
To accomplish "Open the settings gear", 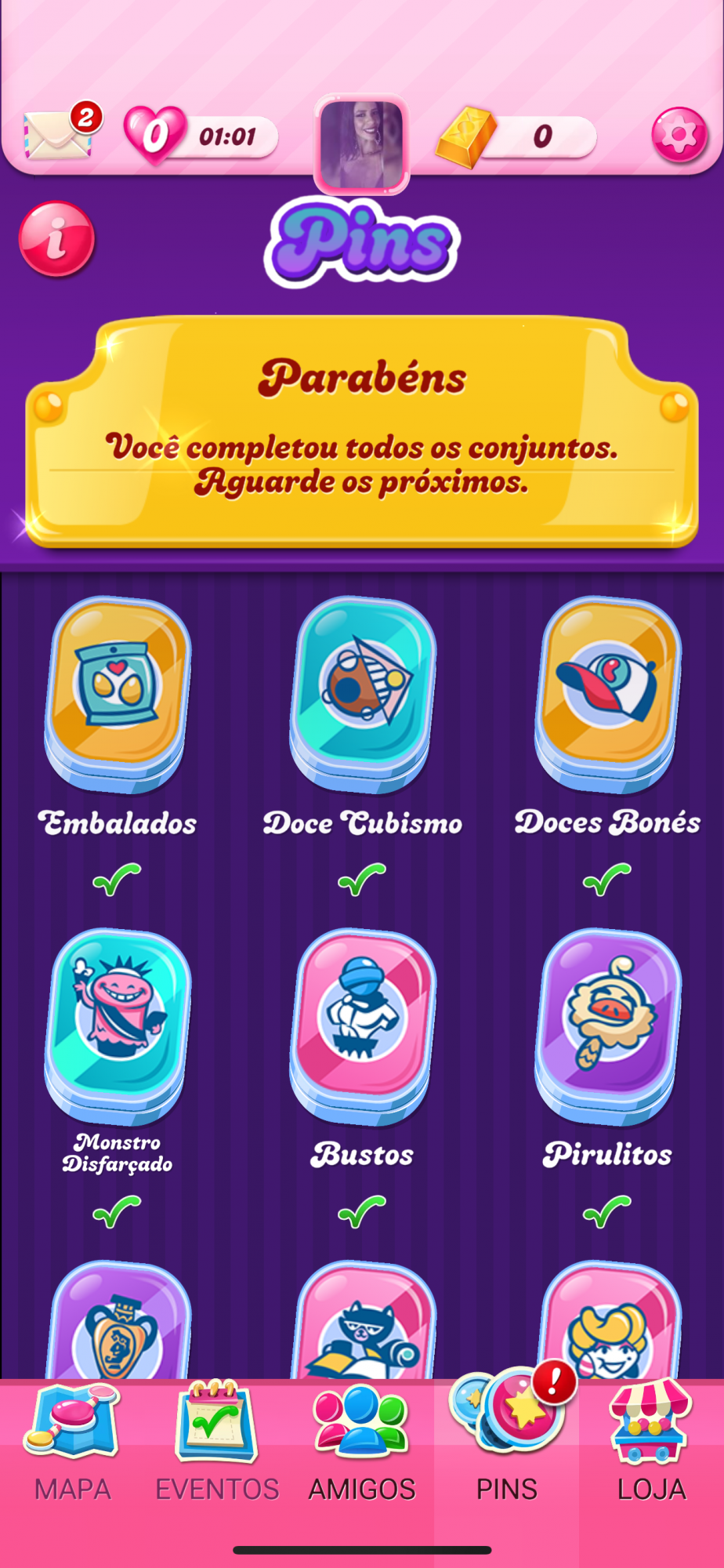I will [x=679, y=136].
